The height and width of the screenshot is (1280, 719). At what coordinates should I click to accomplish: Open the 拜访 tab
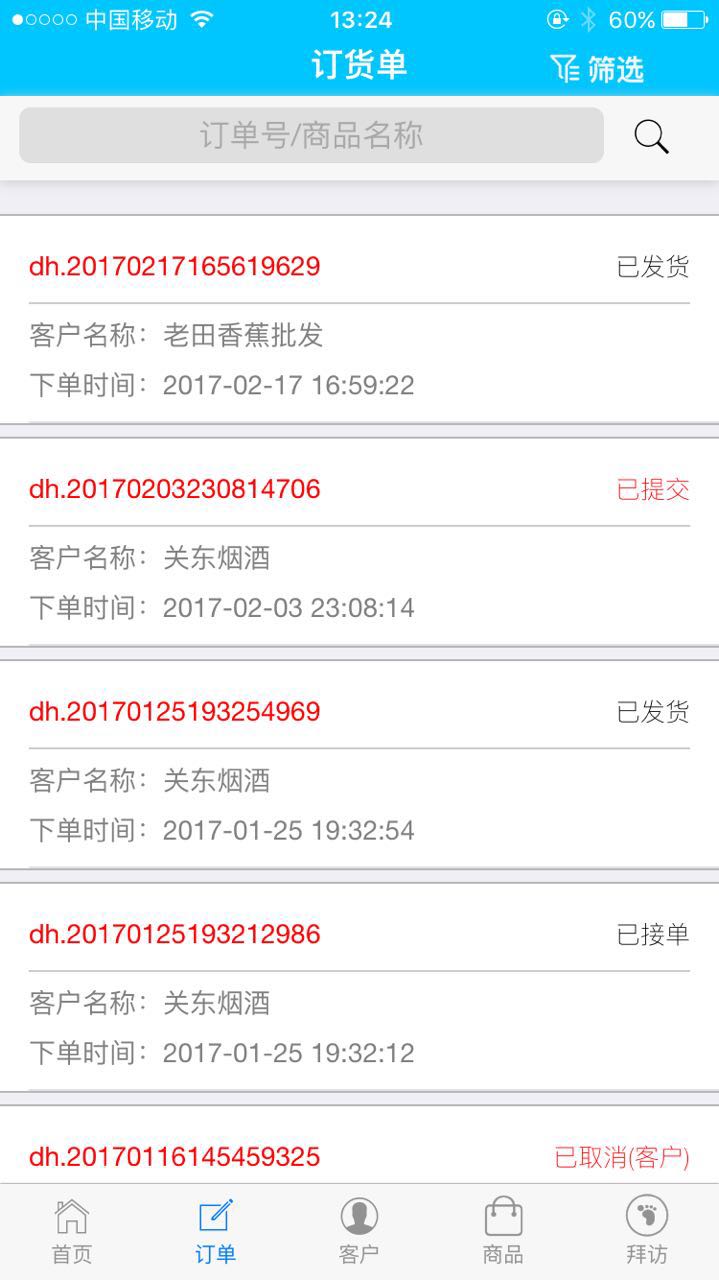coord(647,1232)
